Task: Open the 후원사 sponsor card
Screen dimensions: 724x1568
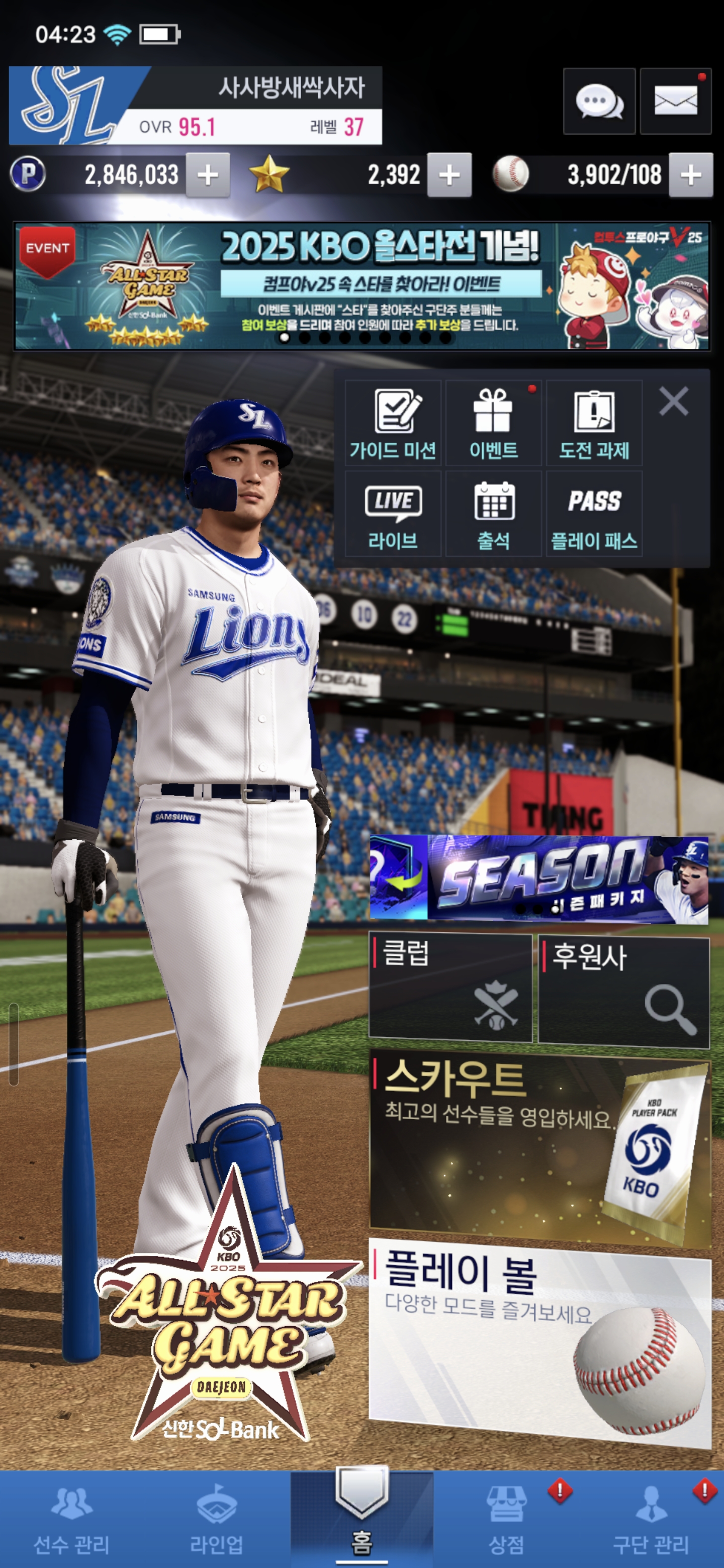Action: point(623,992)
